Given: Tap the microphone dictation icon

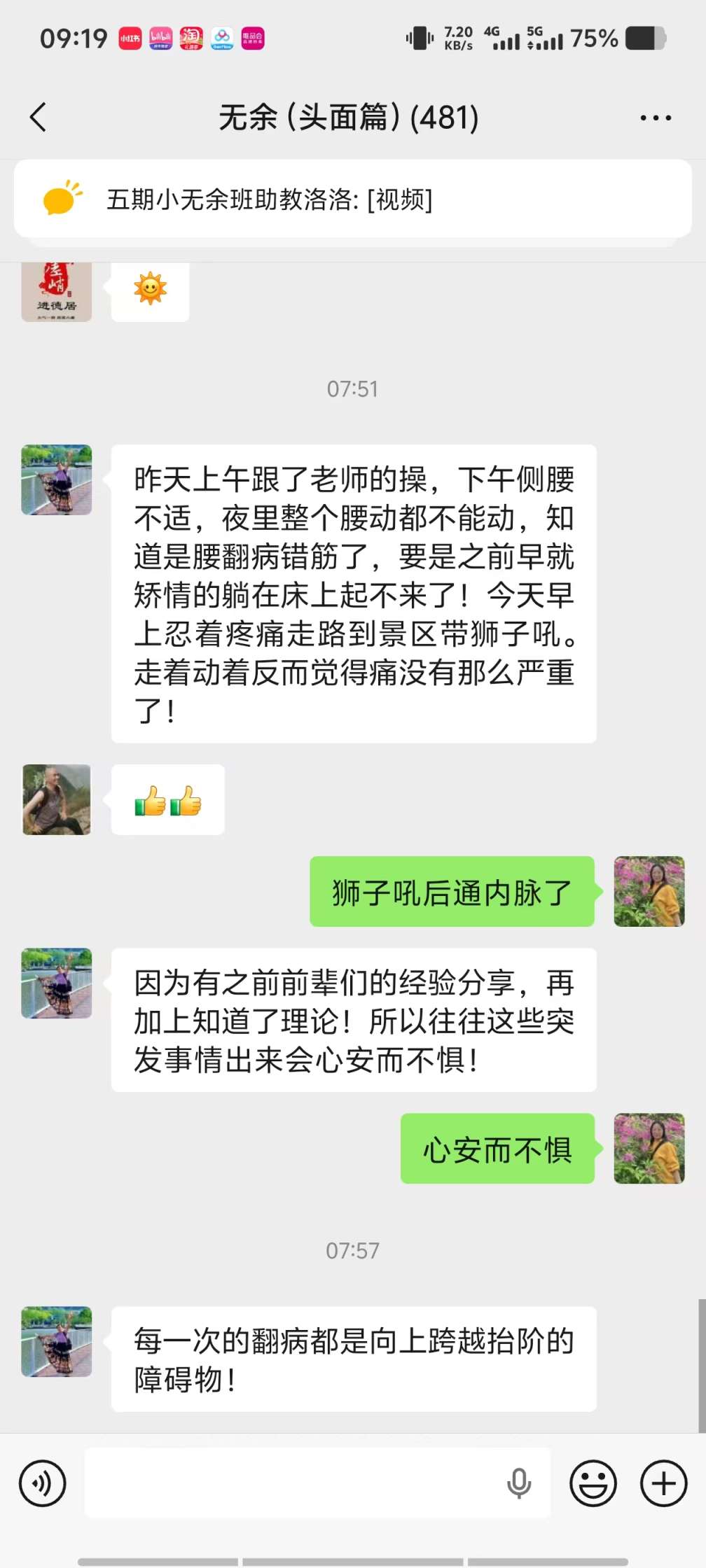Looking at the screenshot, I should pos(519,1483).
